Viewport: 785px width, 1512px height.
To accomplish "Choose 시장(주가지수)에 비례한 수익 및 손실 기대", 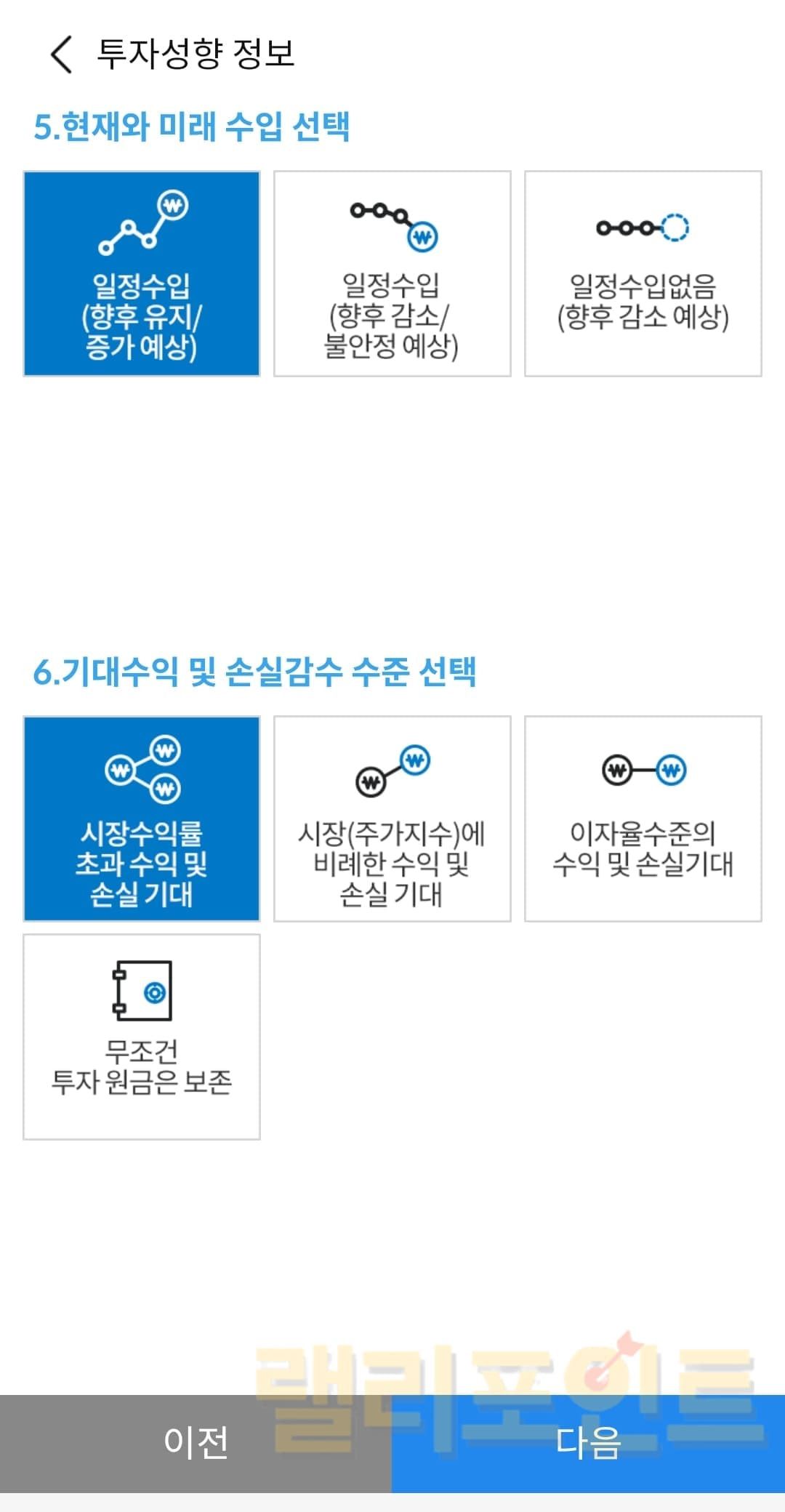I will click(392, 819).
